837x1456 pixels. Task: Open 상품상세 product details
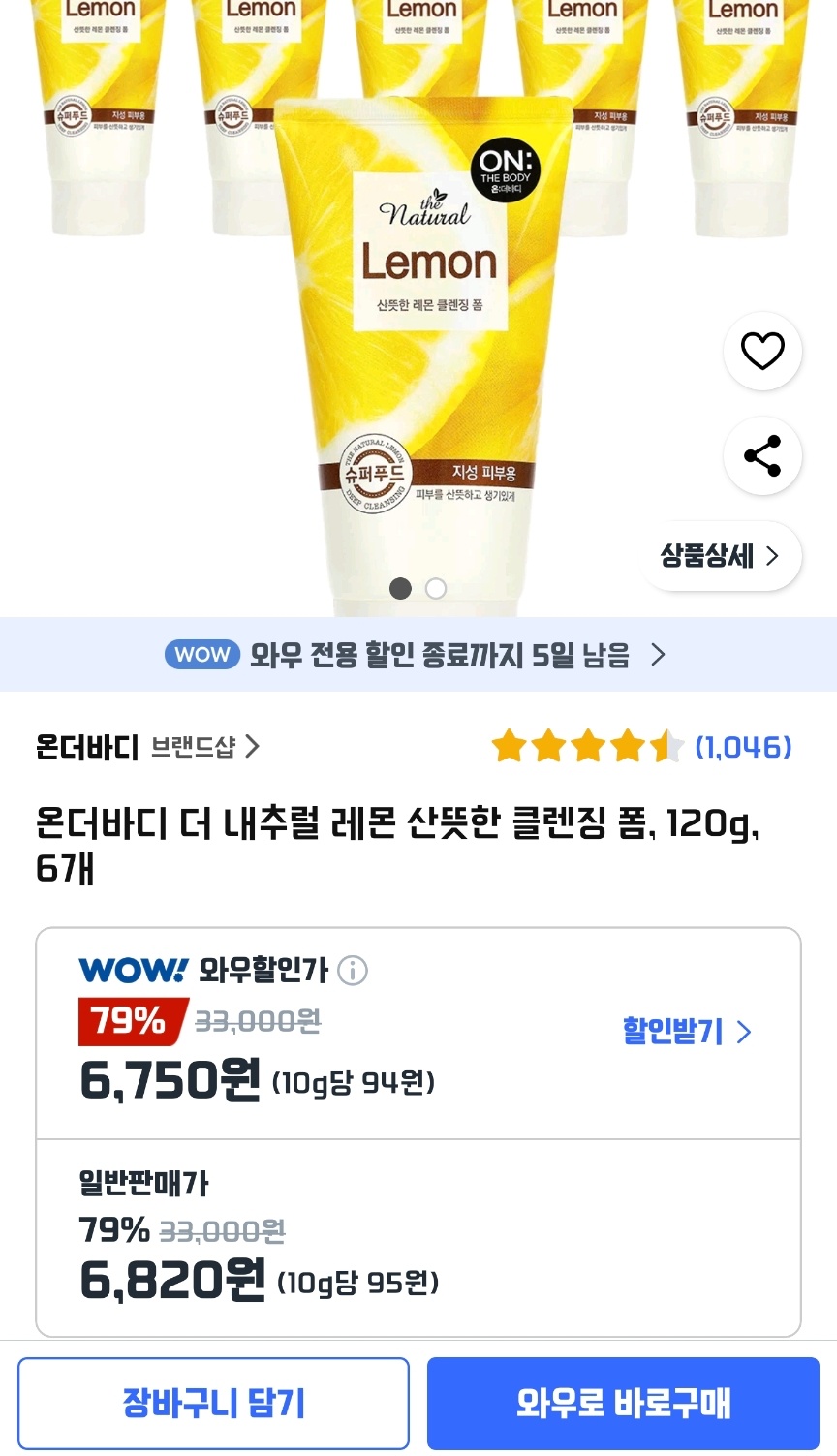721,556
